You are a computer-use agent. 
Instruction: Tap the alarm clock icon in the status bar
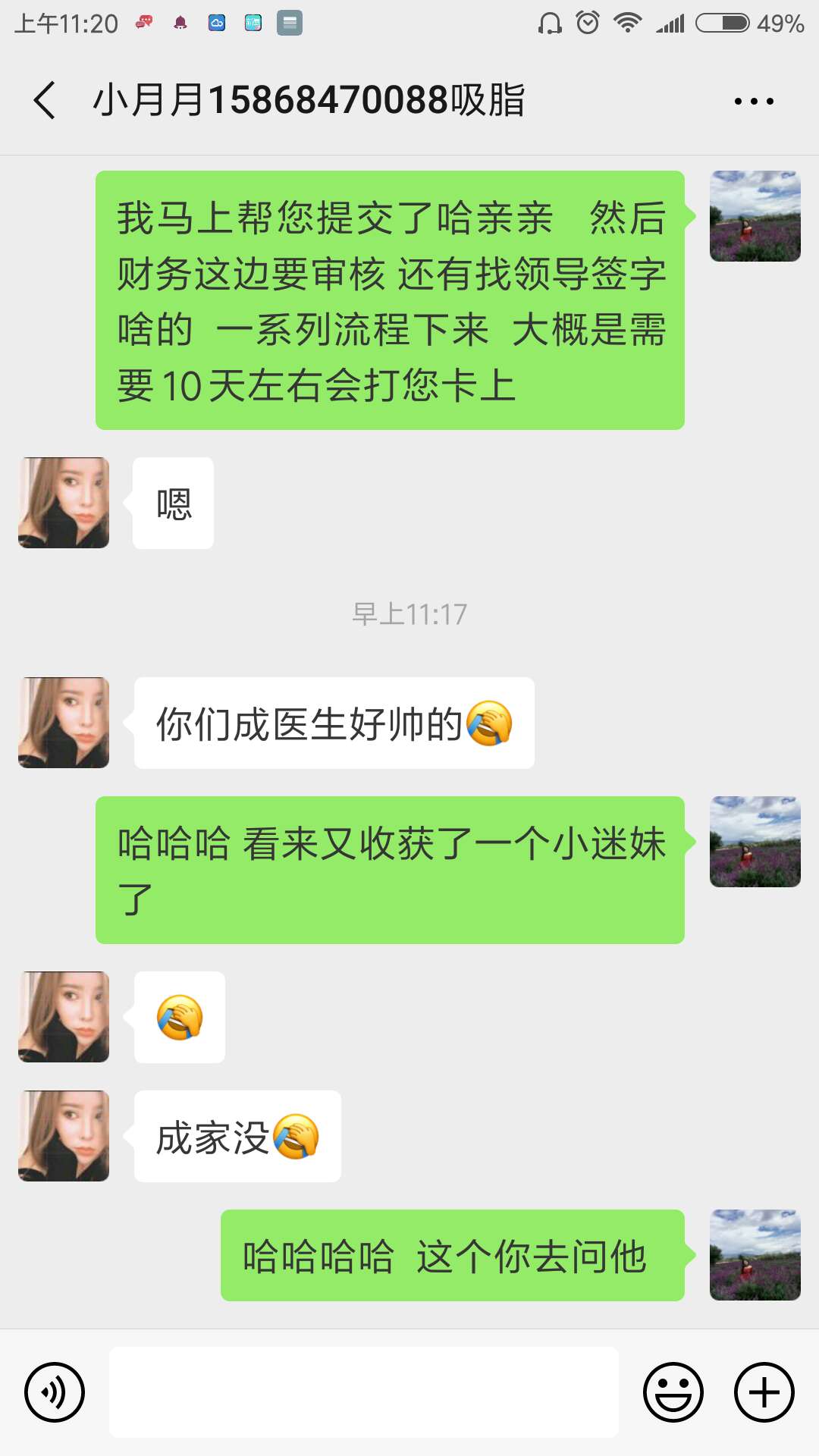588,22
